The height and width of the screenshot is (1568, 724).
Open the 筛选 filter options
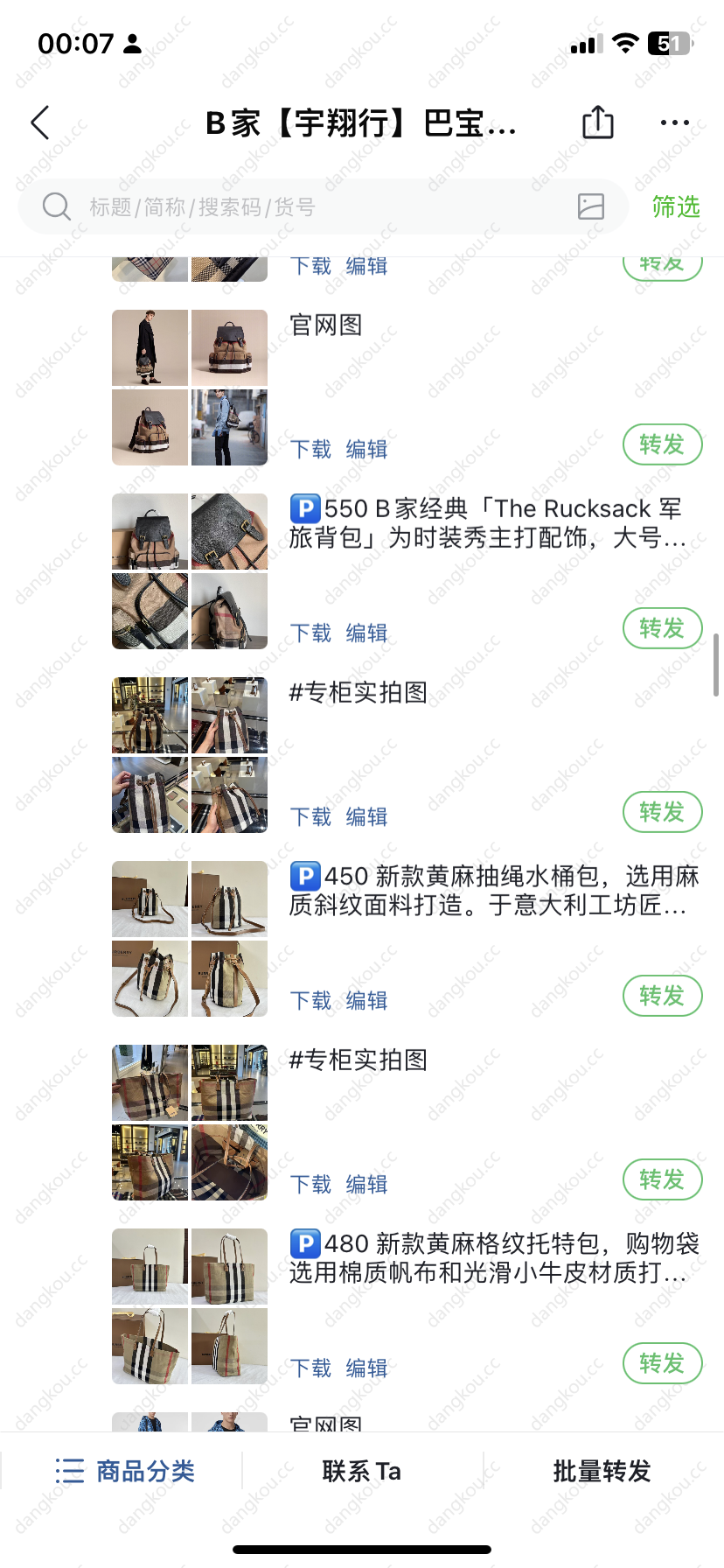click(675, 206)
